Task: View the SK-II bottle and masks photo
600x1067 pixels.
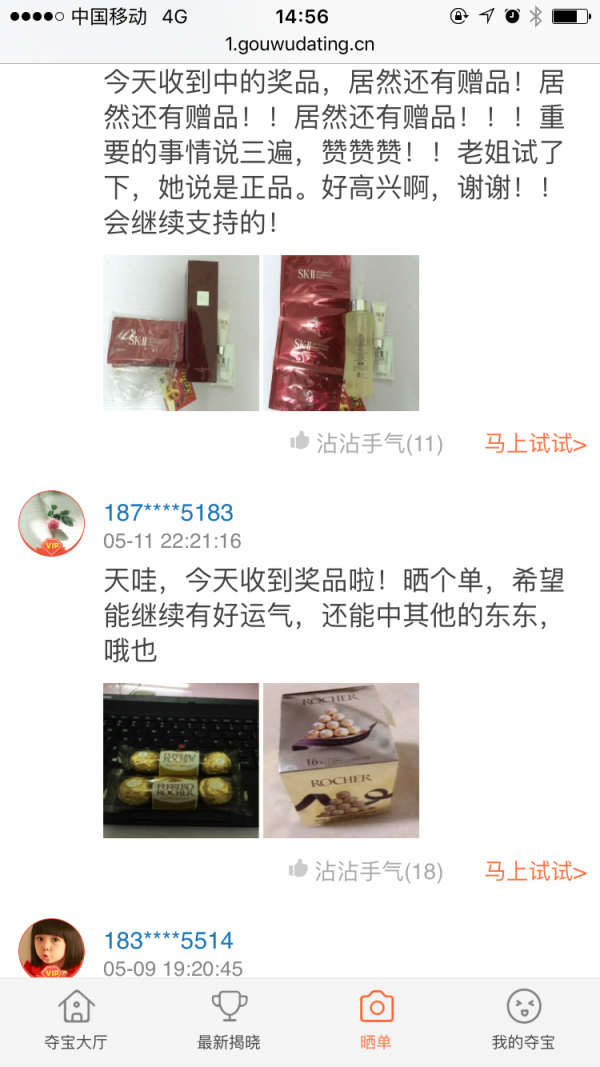Action: coord(341,333)
